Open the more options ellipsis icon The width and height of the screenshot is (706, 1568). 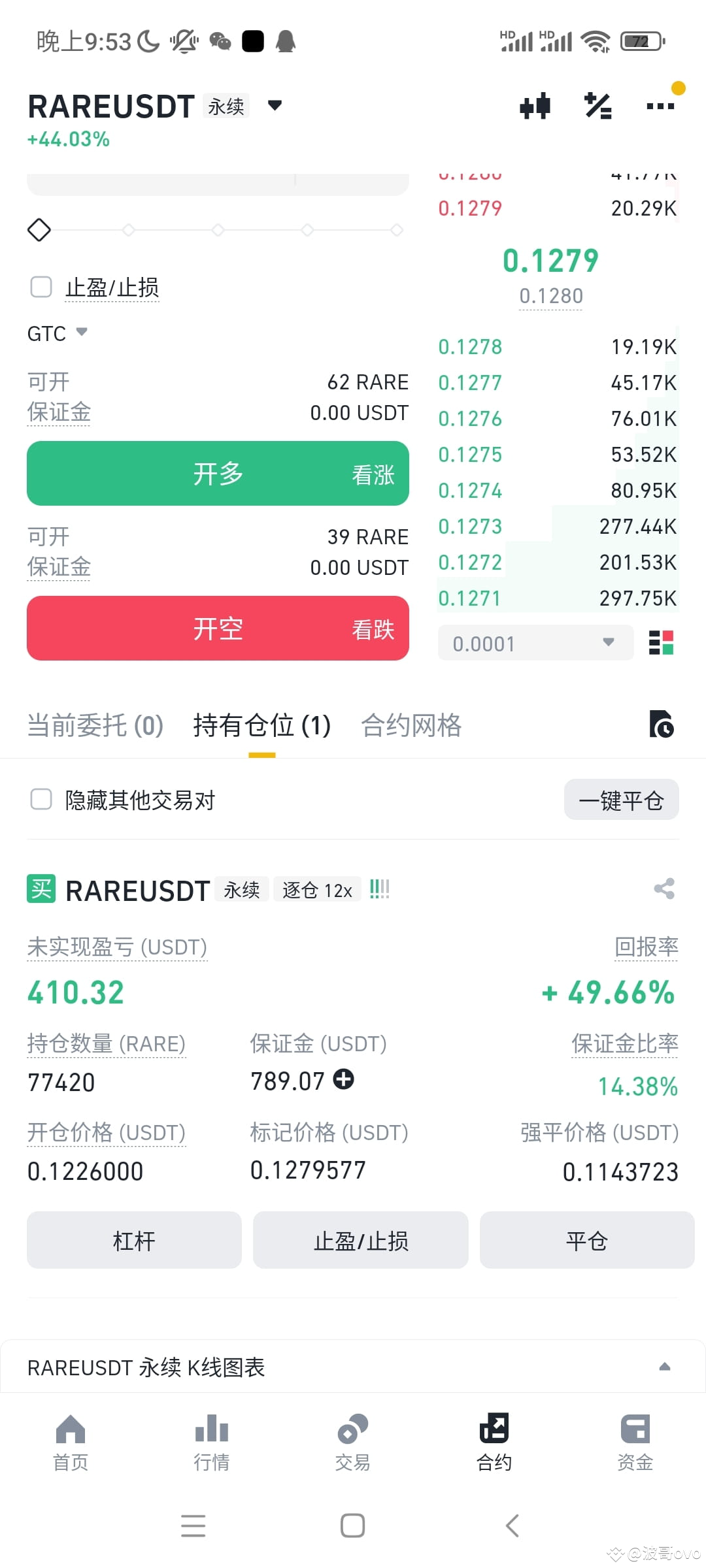coord(660,106)
